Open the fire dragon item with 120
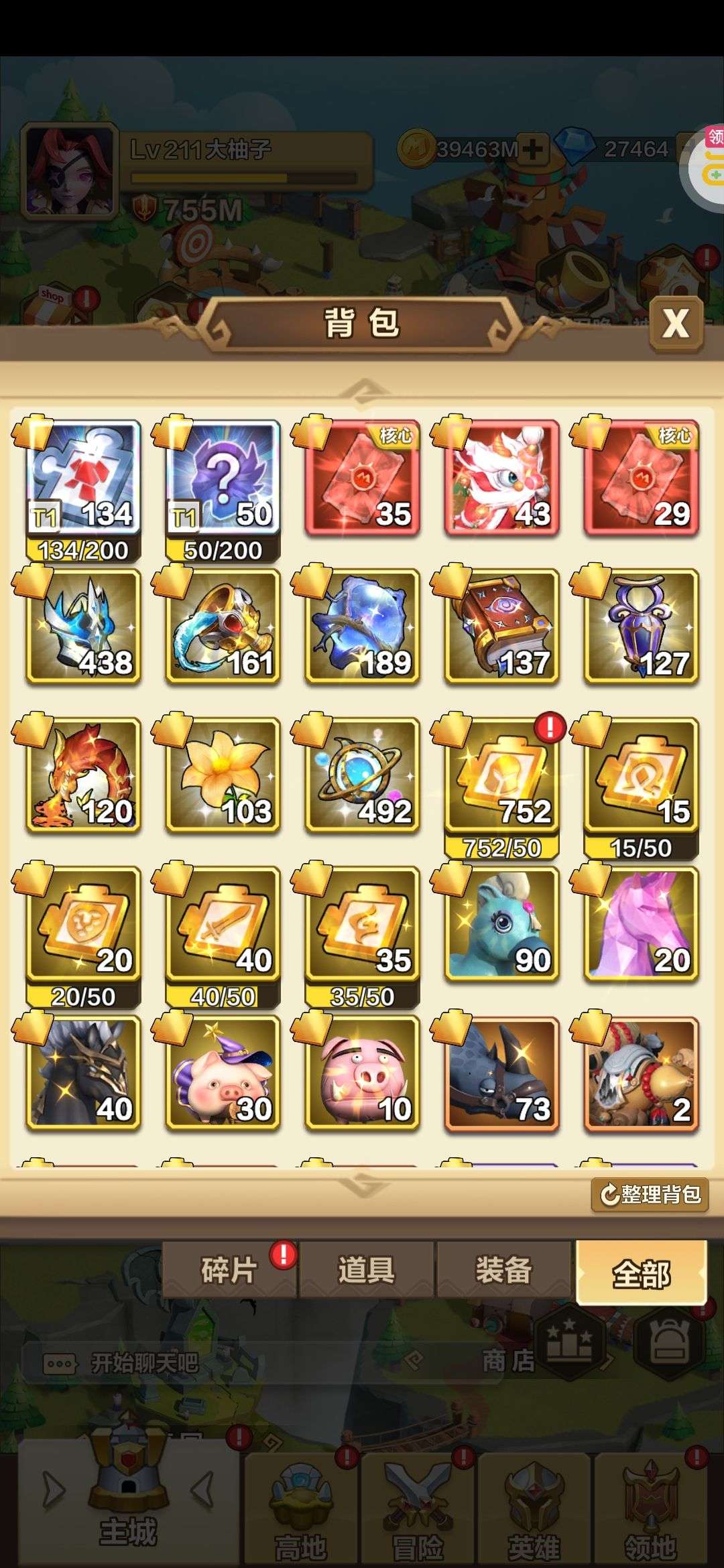Image resolution: width=724 pixels, height=1568 pixels. coord(83,775)
